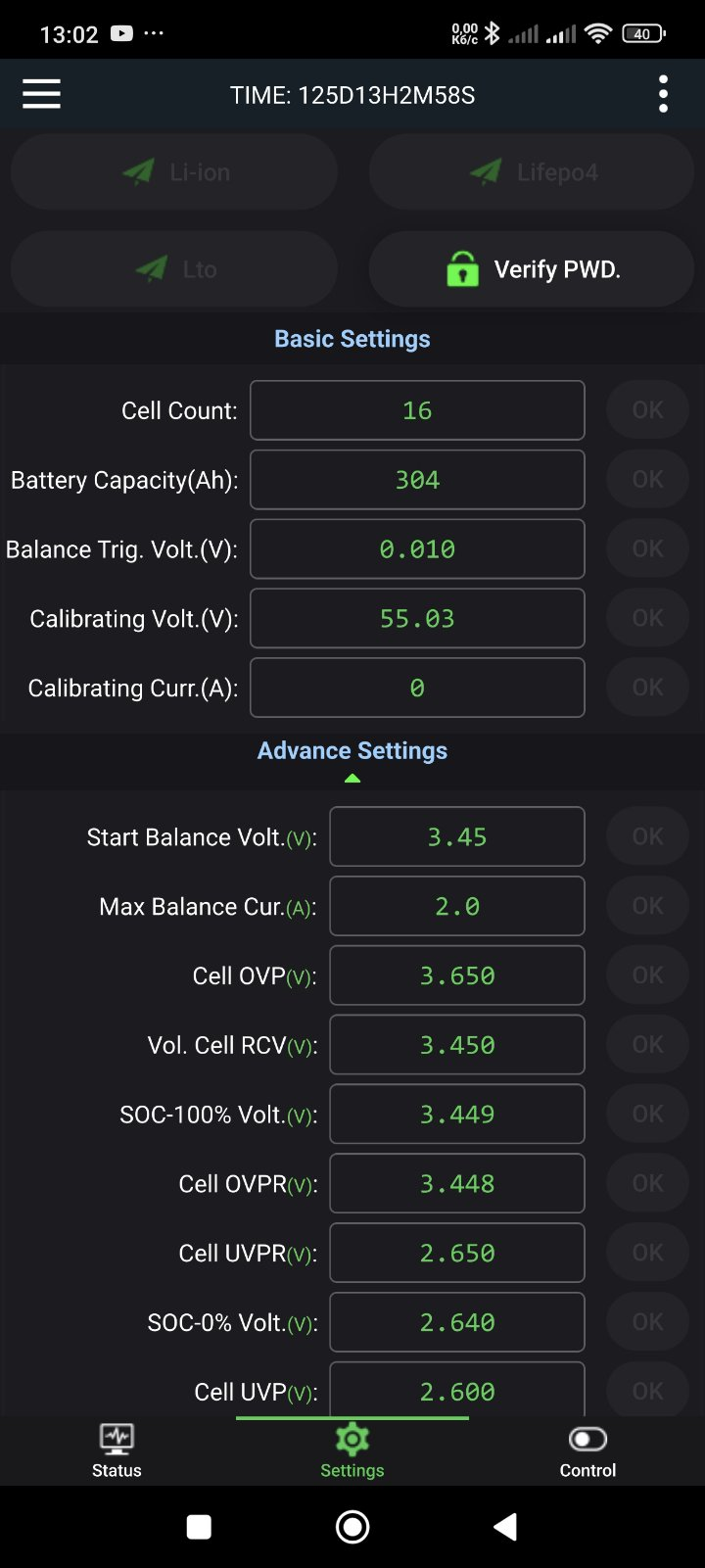
Task: Edit the Cell OVPR field
Action: click(x=457, y=1183)
